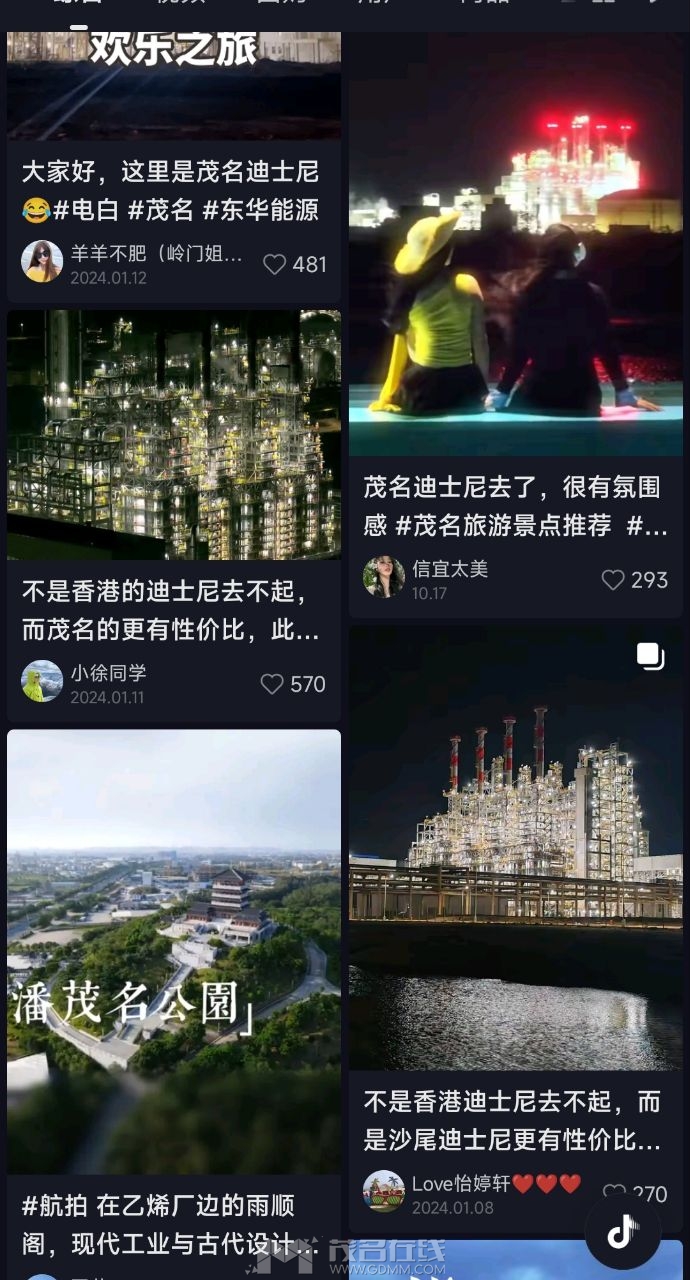Open the 潘茂名公园 aerial video
Viewport: 690px width, 1280px height.
pos(173,950)
